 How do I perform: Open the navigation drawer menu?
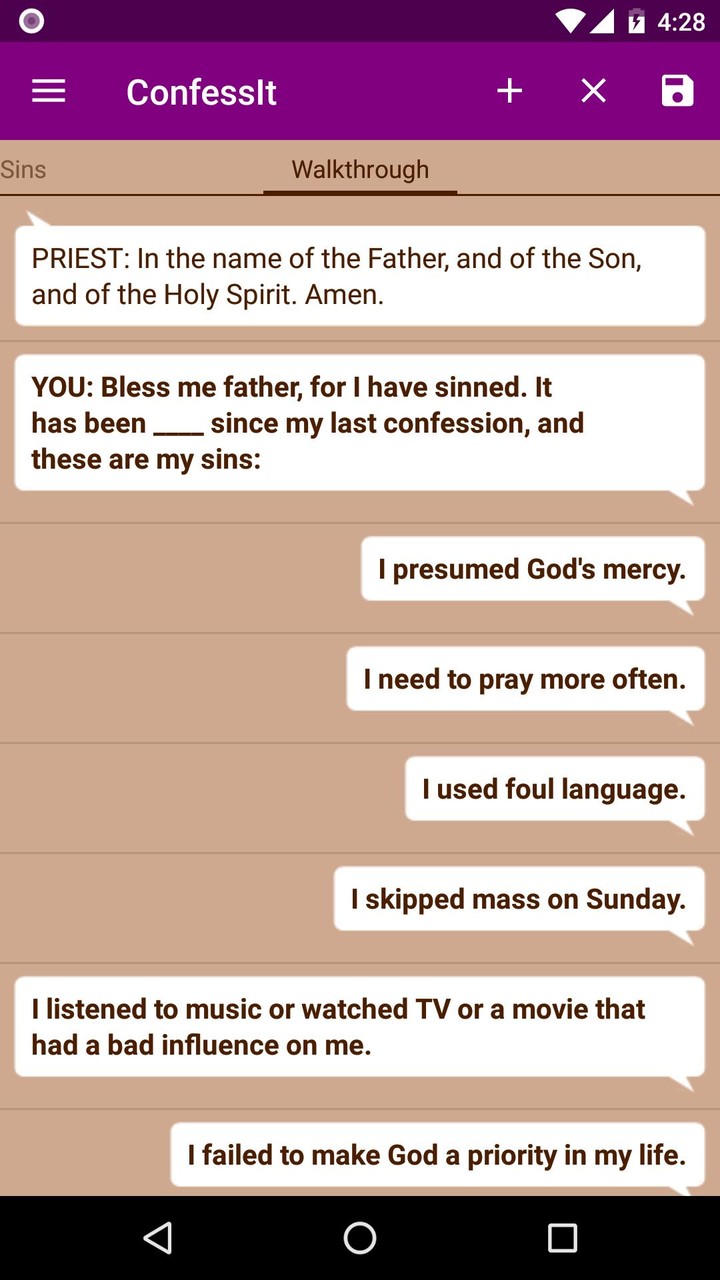point(47,90)
